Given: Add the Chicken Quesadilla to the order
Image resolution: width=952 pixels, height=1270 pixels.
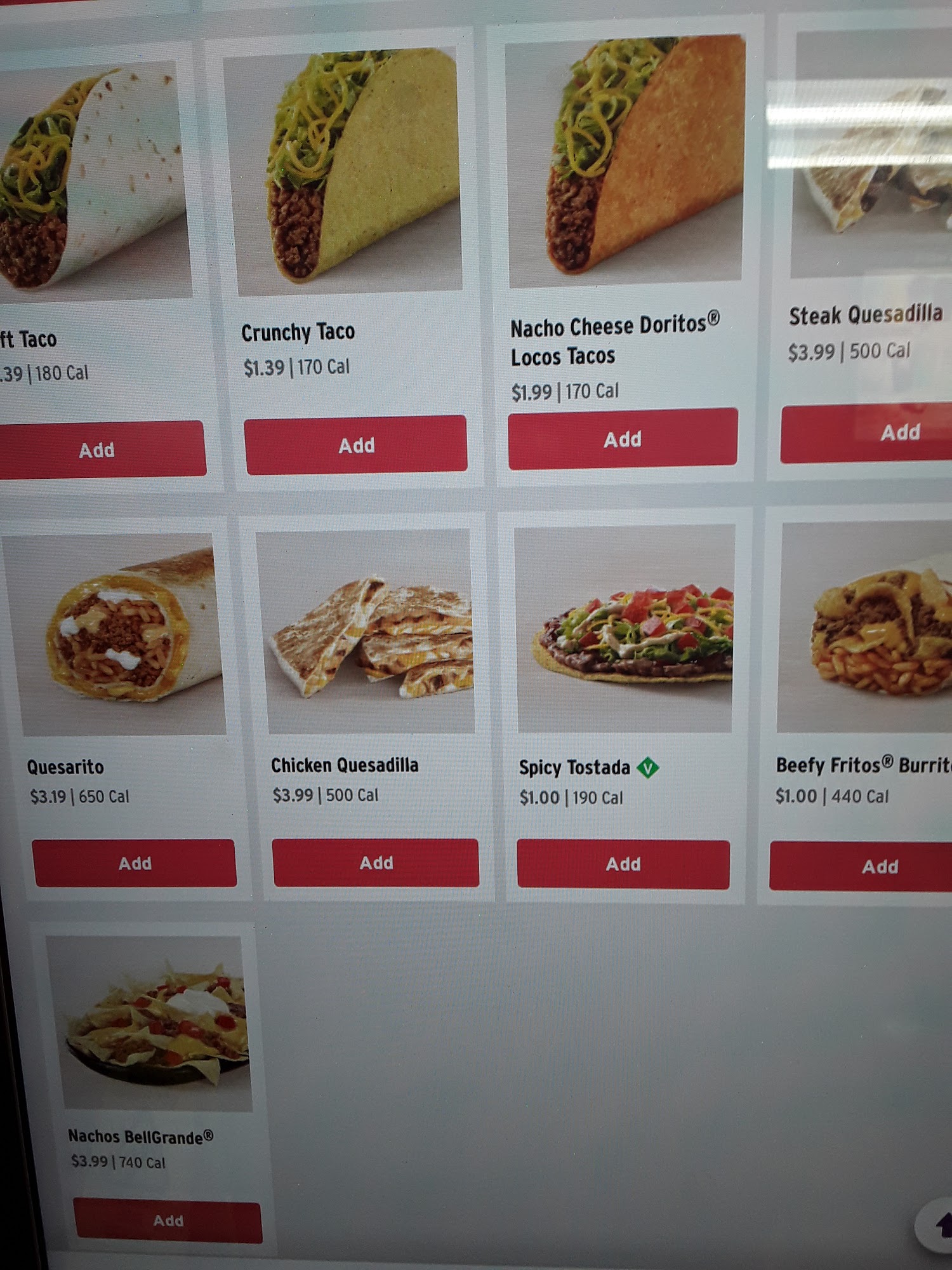Looking at the screenshot, I should tap(376, 862).
